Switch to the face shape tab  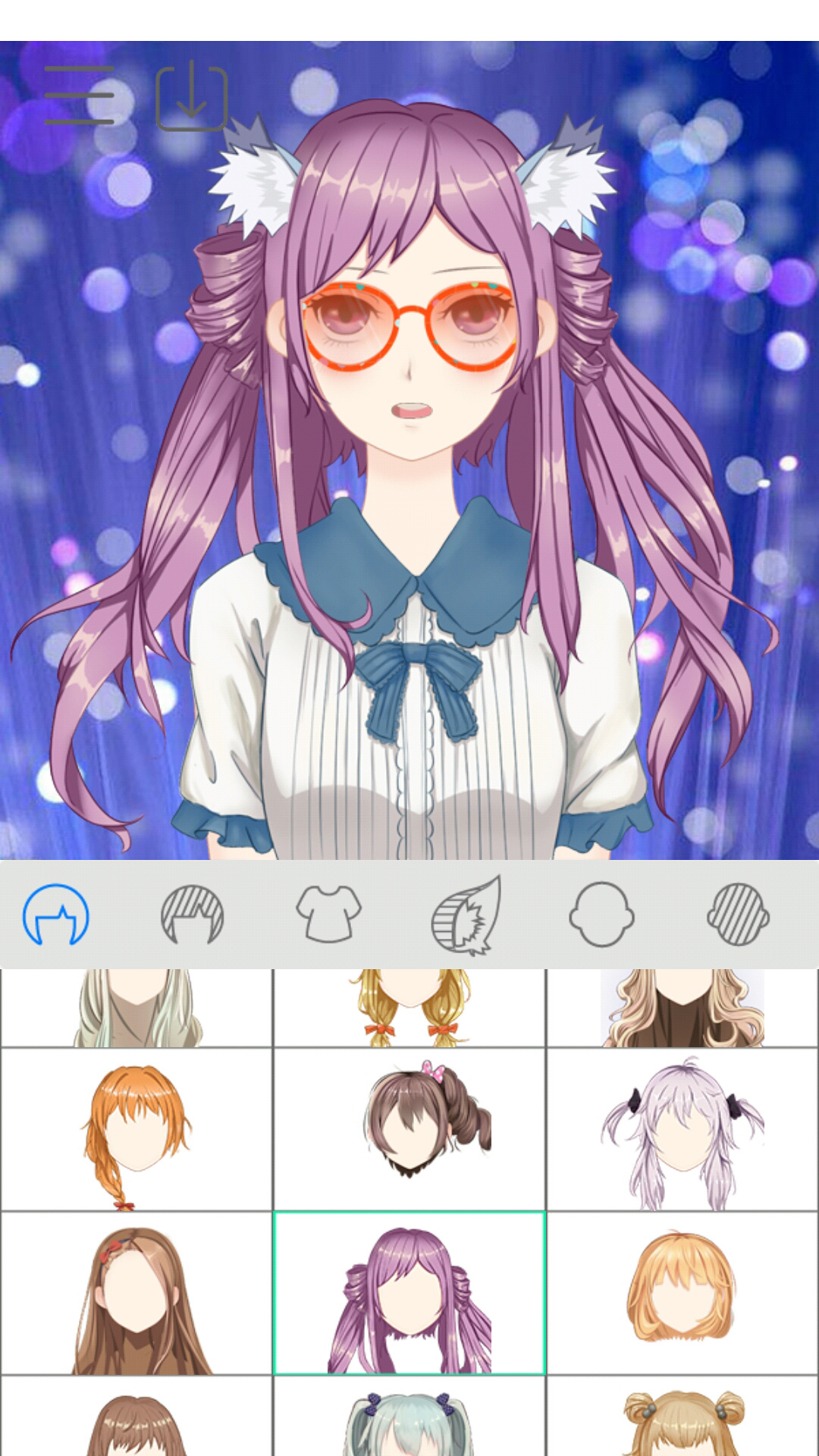click(601, 915)
